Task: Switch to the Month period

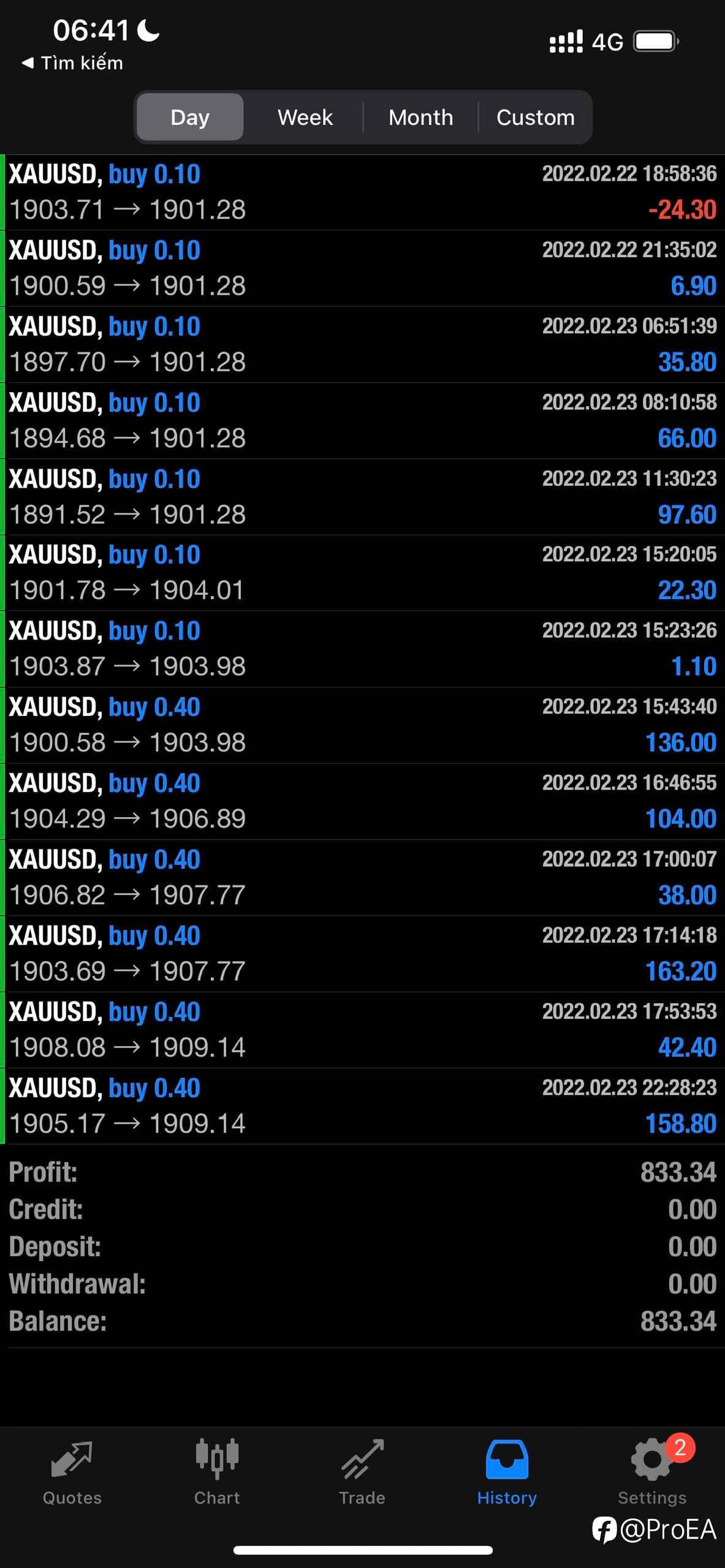Action: click(420, 117)
